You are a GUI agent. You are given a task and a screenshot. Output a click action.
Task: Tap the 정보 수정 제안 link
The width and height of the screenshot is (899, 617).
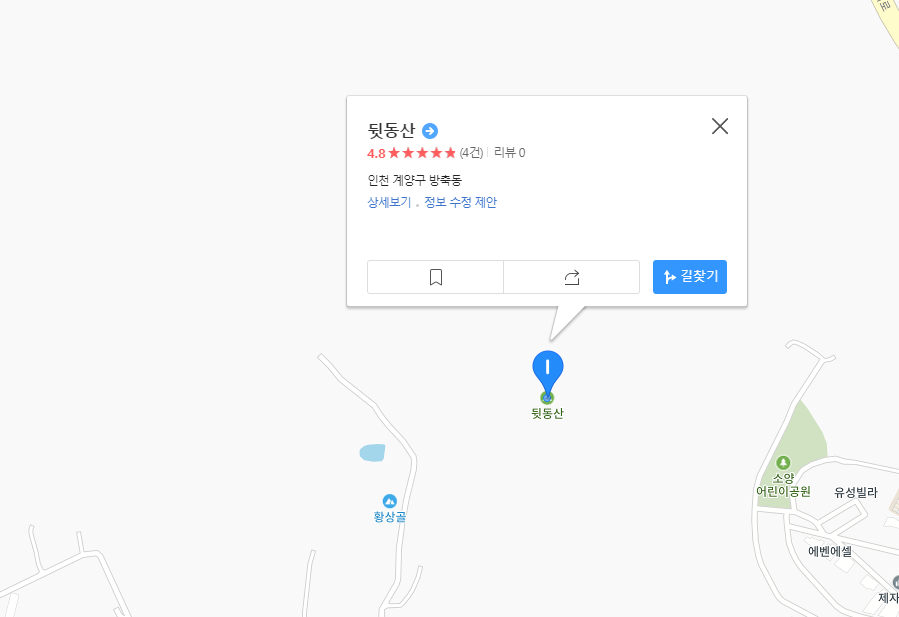click(x=460, y=202)
